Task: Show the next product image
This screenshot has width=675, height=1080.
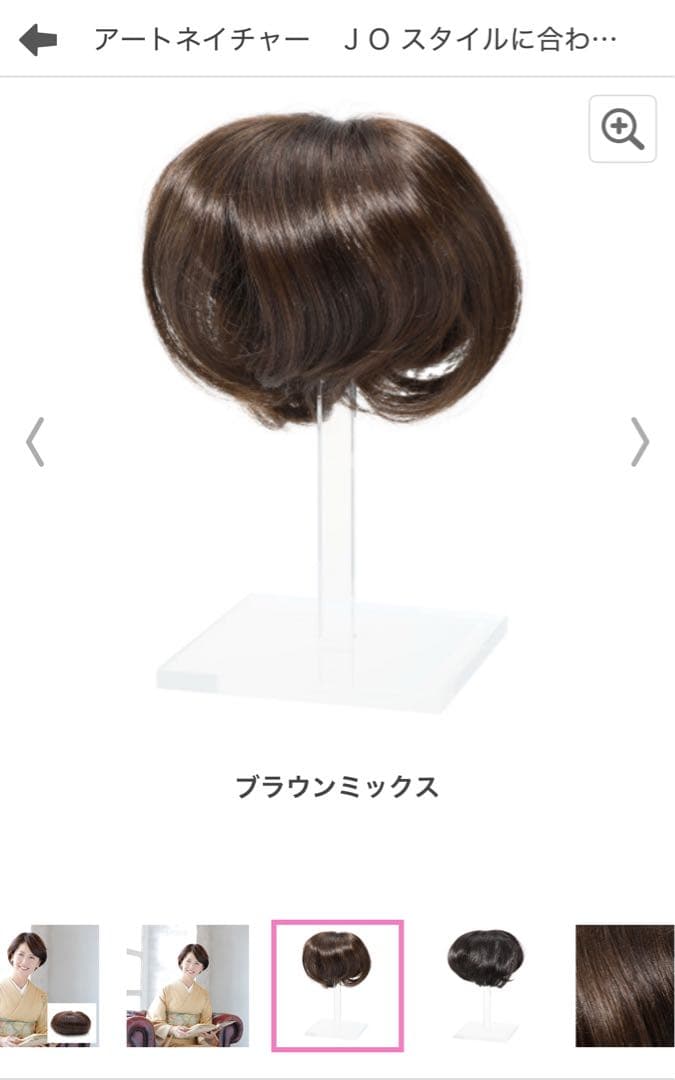Action: (640, 442)
